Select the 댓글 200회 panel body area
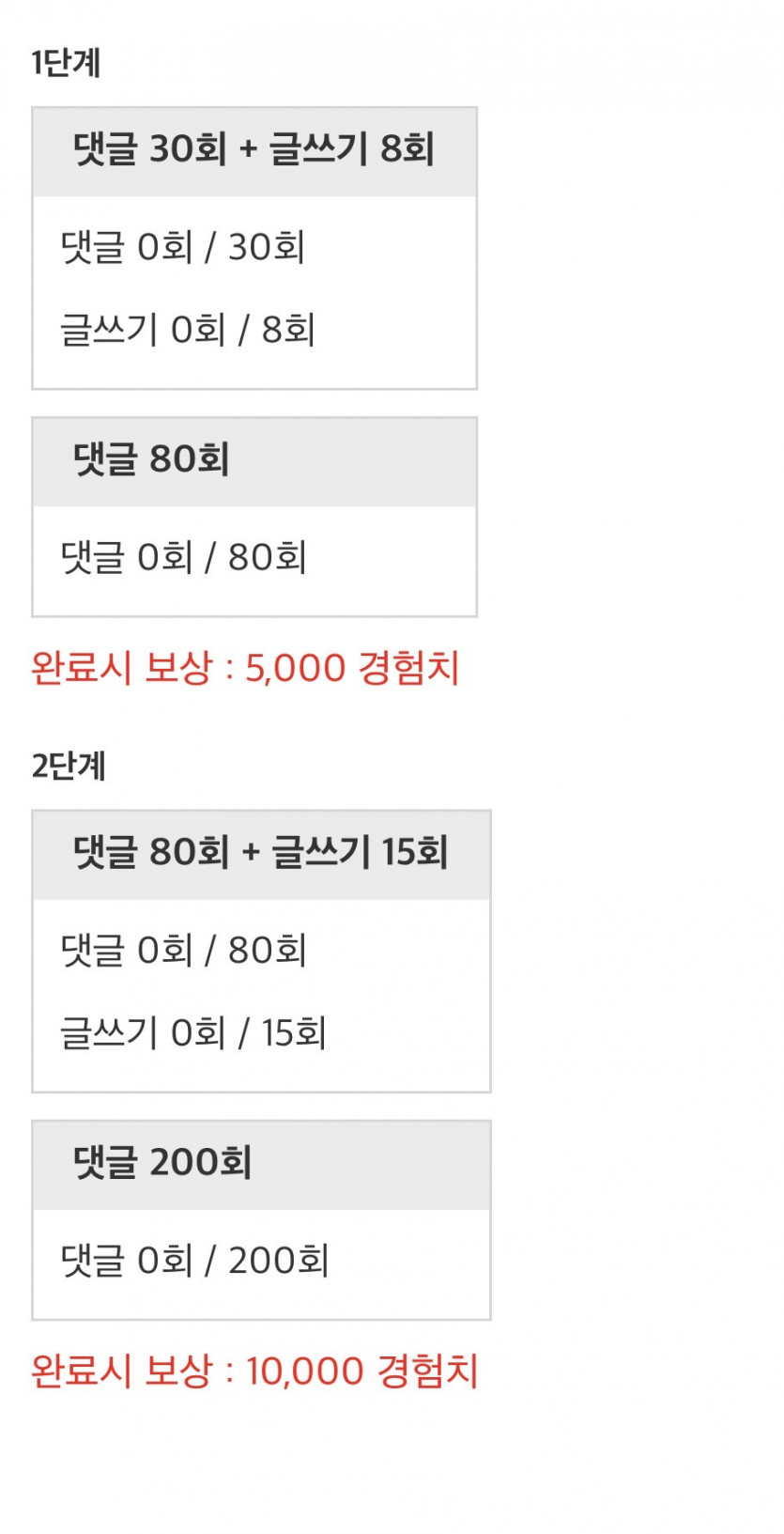 point(260,1262)
